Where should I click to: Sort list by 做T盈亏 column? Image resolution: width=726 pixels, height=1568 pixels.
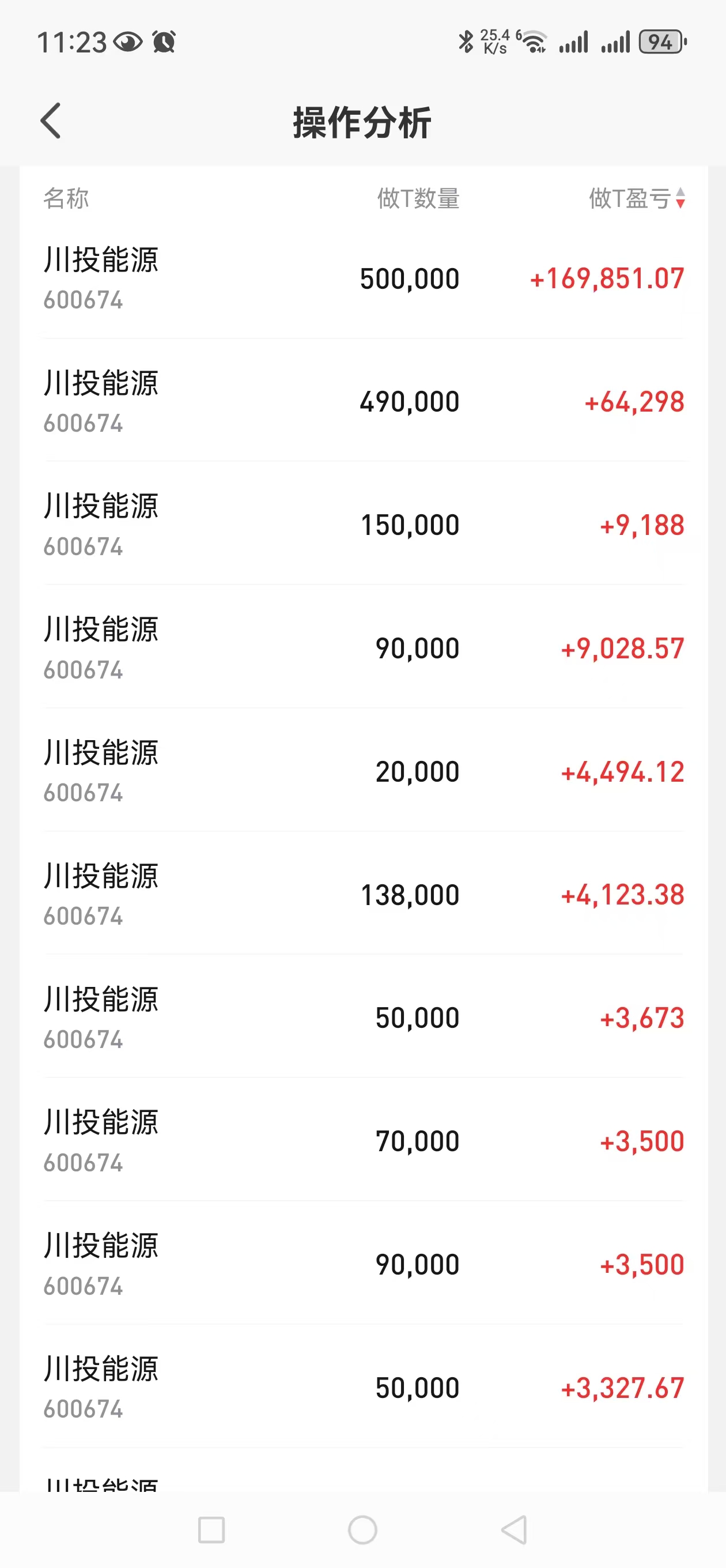[637, 198]
